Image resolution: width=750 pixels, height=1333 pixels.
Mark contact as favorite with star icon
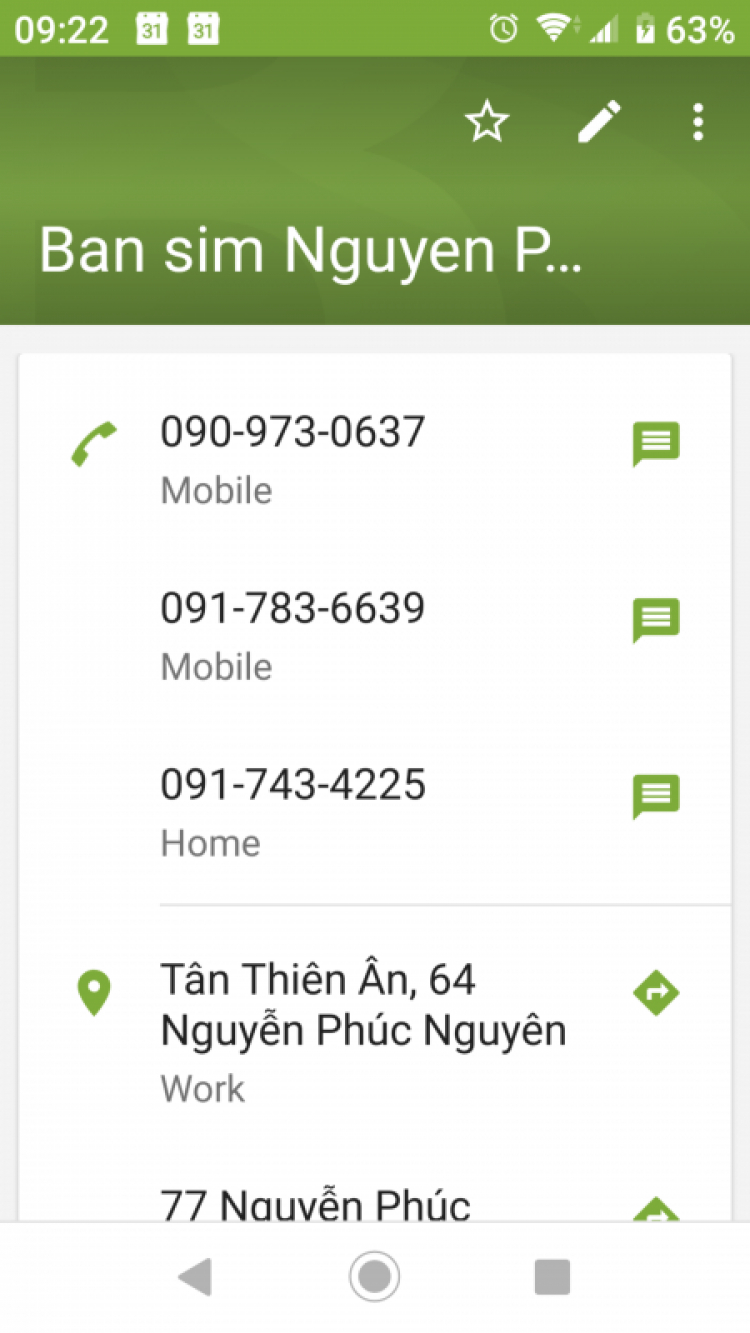487,122
